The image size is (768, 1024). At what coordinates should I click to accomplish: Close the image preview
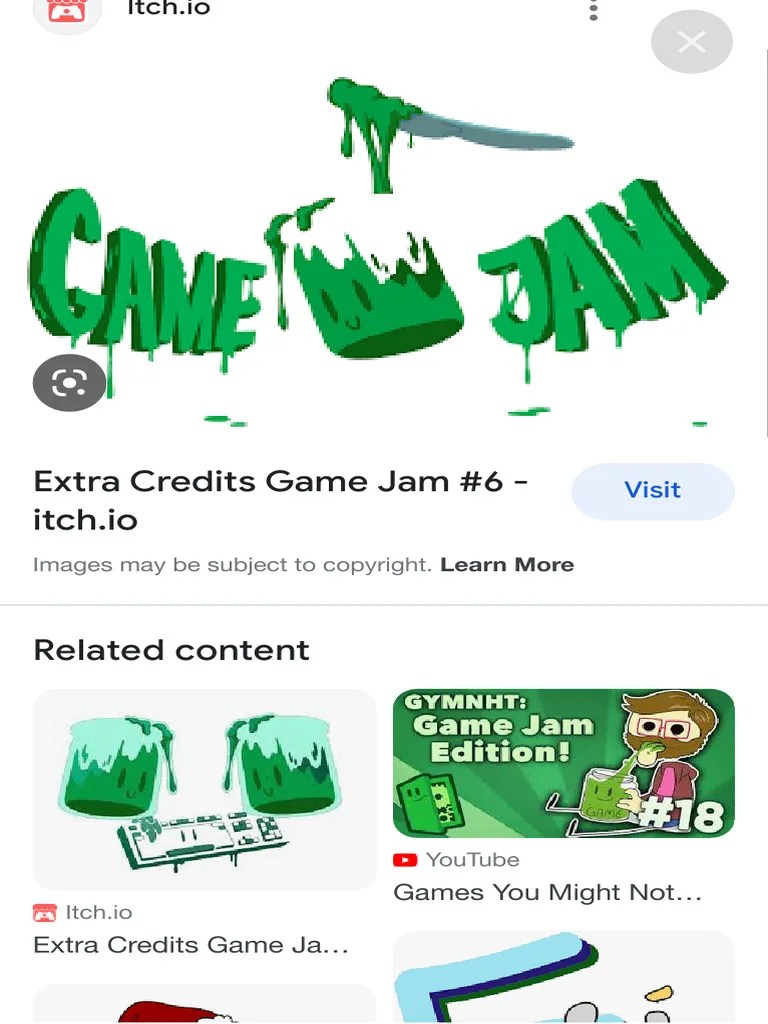coord(691,42)
